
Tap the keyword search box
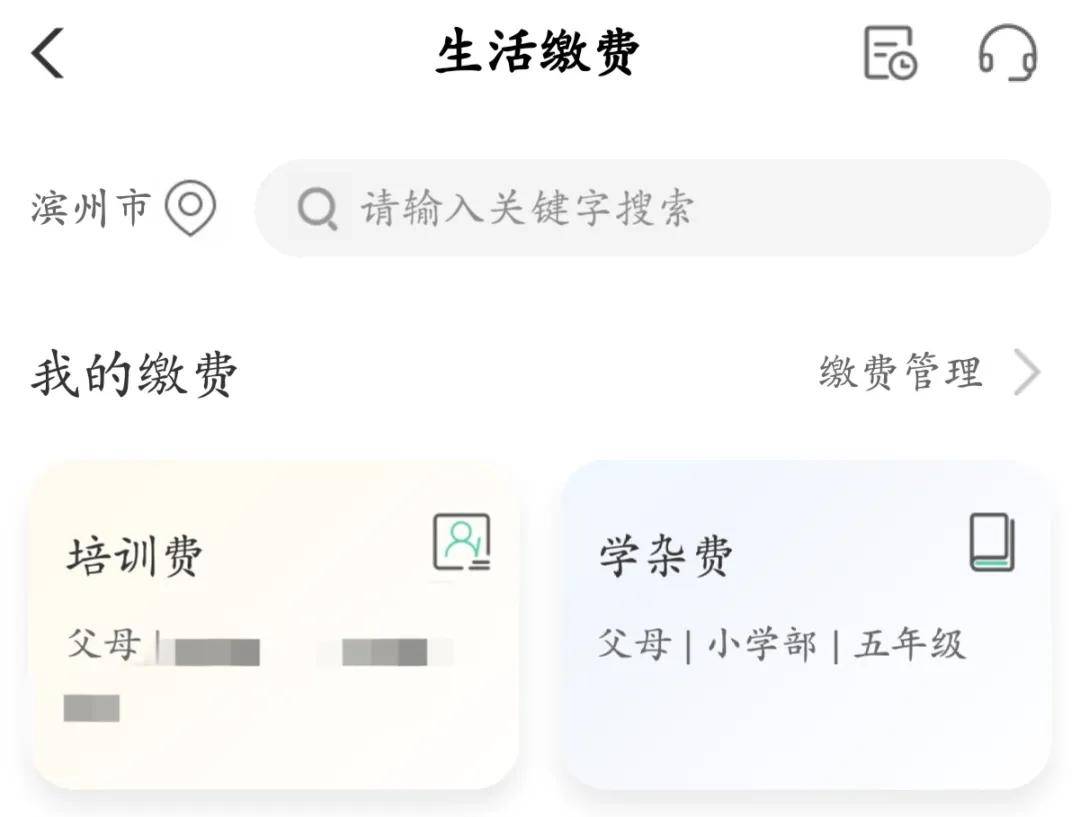point(652,208)
